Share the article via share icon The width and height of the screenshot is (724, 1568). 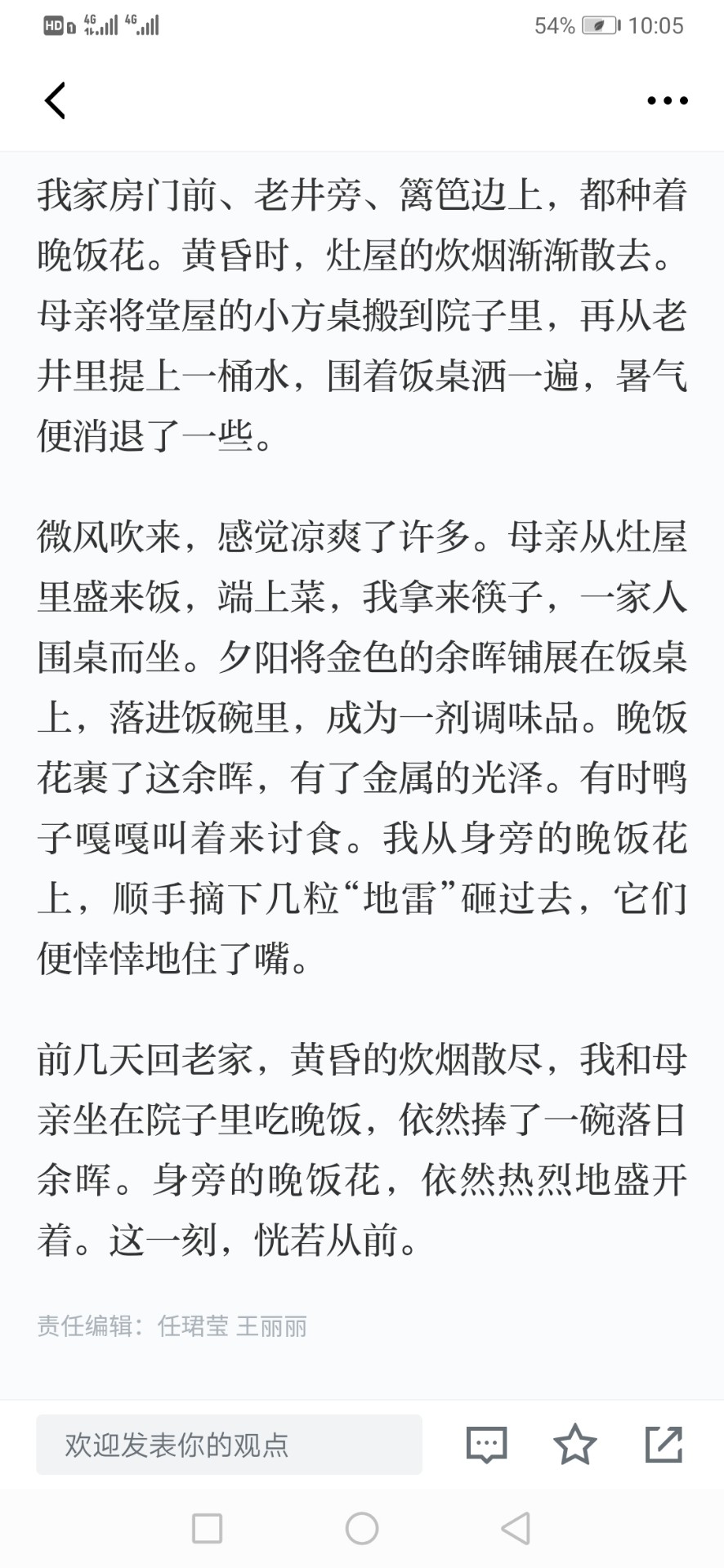[664, 1444]
